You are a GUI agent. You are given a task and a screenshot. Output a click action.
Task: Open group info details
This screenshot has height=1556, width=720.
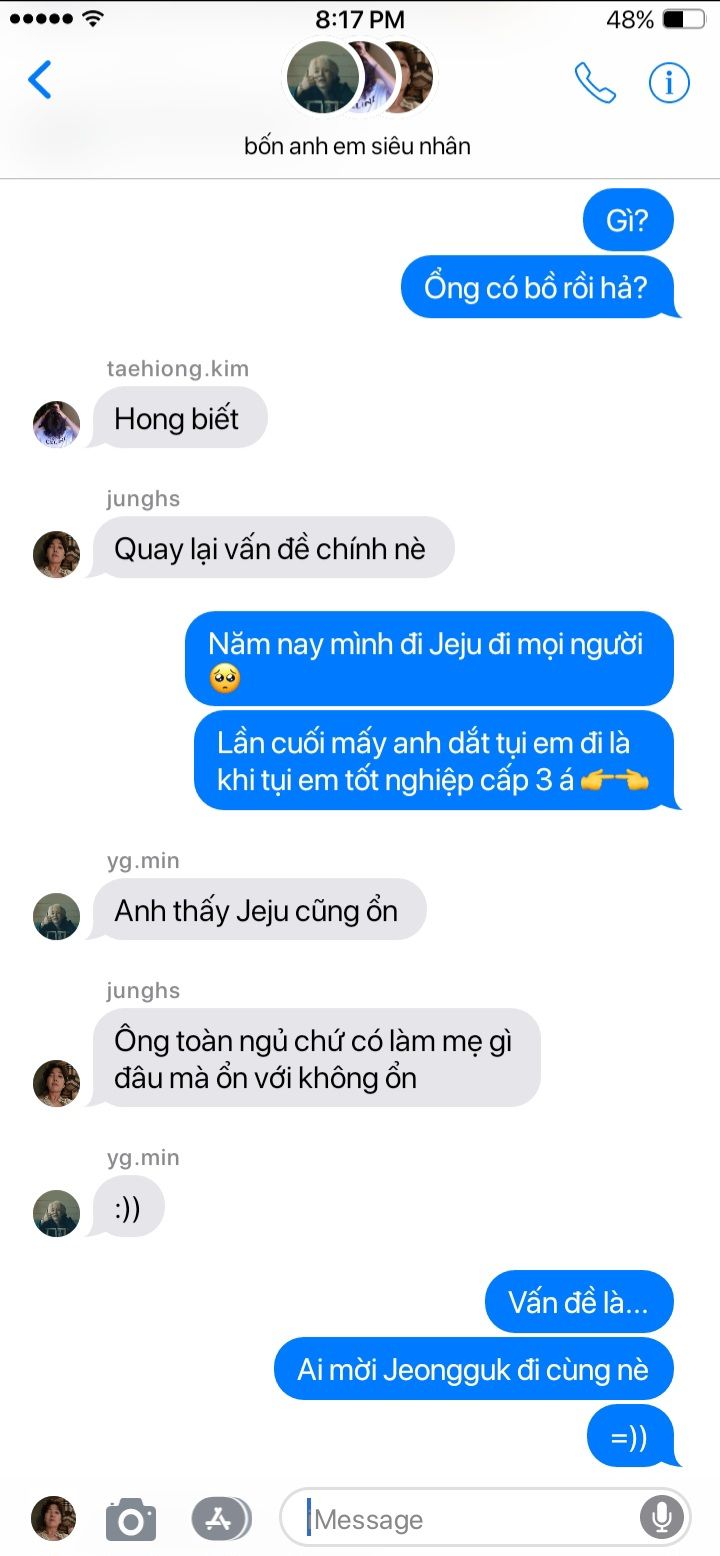669,82
